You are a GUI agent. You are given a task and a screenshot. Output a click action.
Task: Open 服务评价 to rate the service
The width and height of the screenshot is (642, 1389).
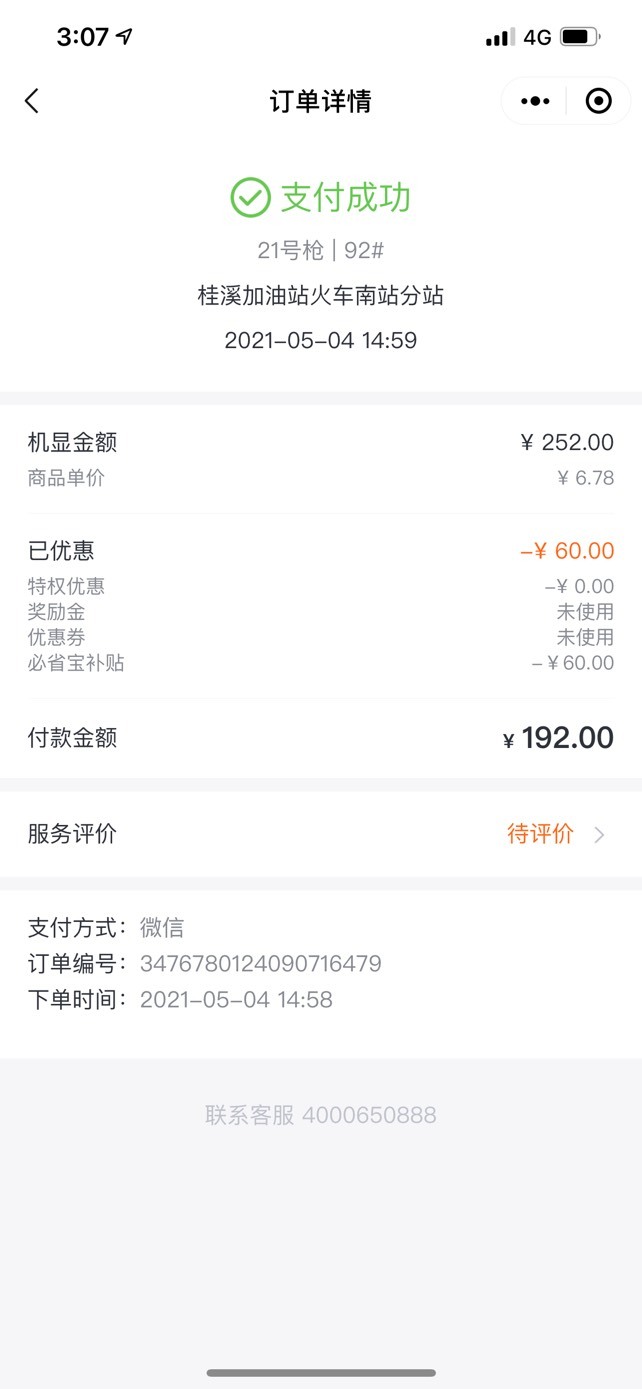(321, 834)
